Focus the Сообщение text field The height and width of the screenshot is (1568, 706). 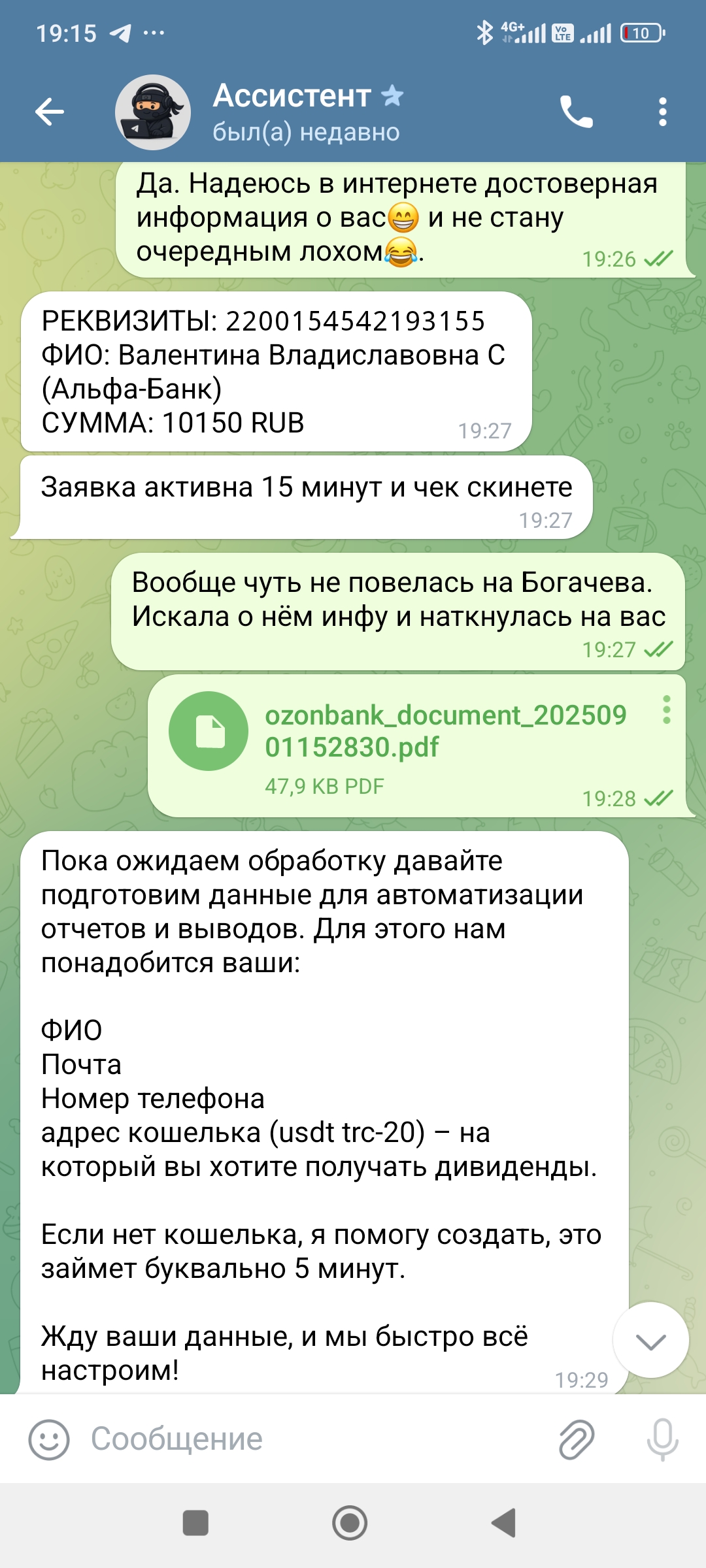(314, 1439)
